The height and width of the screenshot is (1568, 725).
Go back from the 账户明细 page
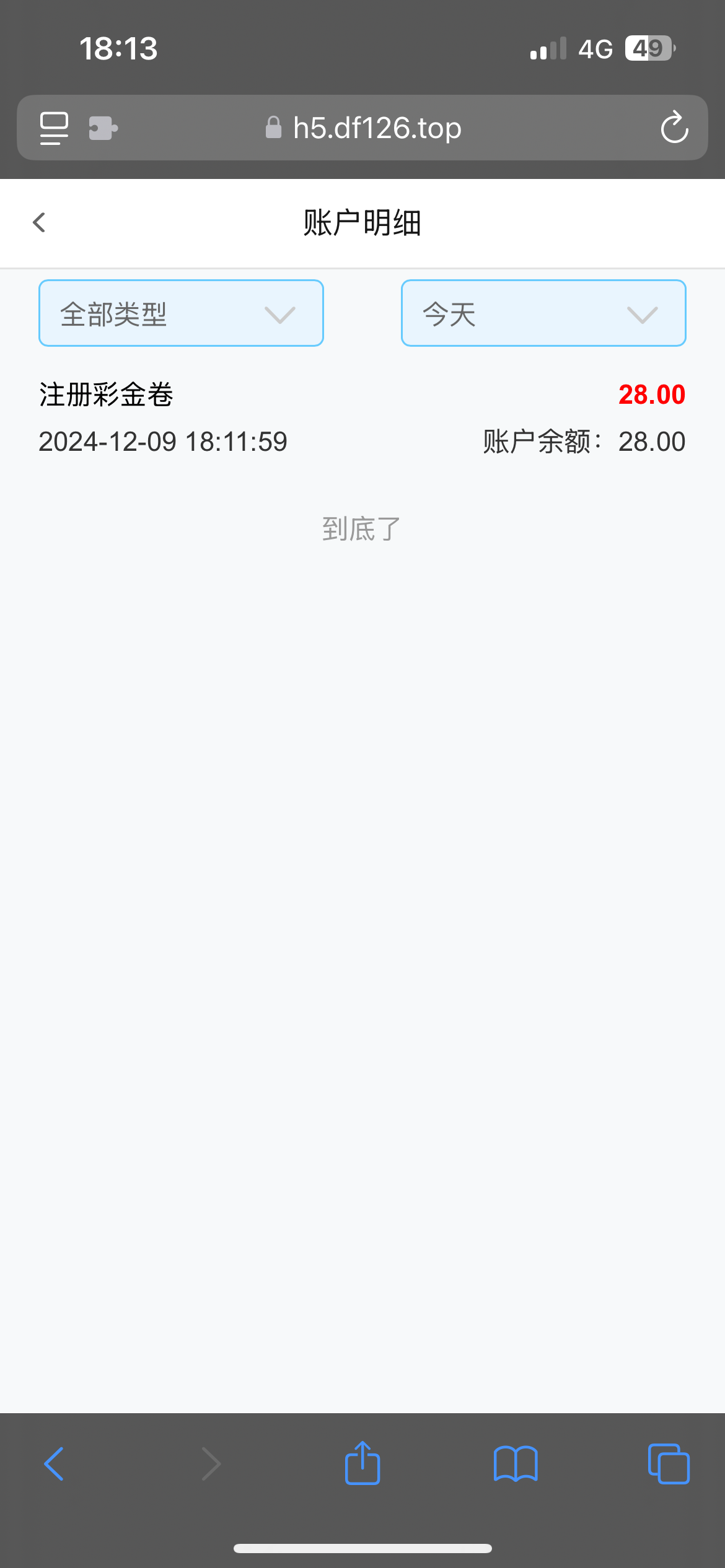coord(40,222)
